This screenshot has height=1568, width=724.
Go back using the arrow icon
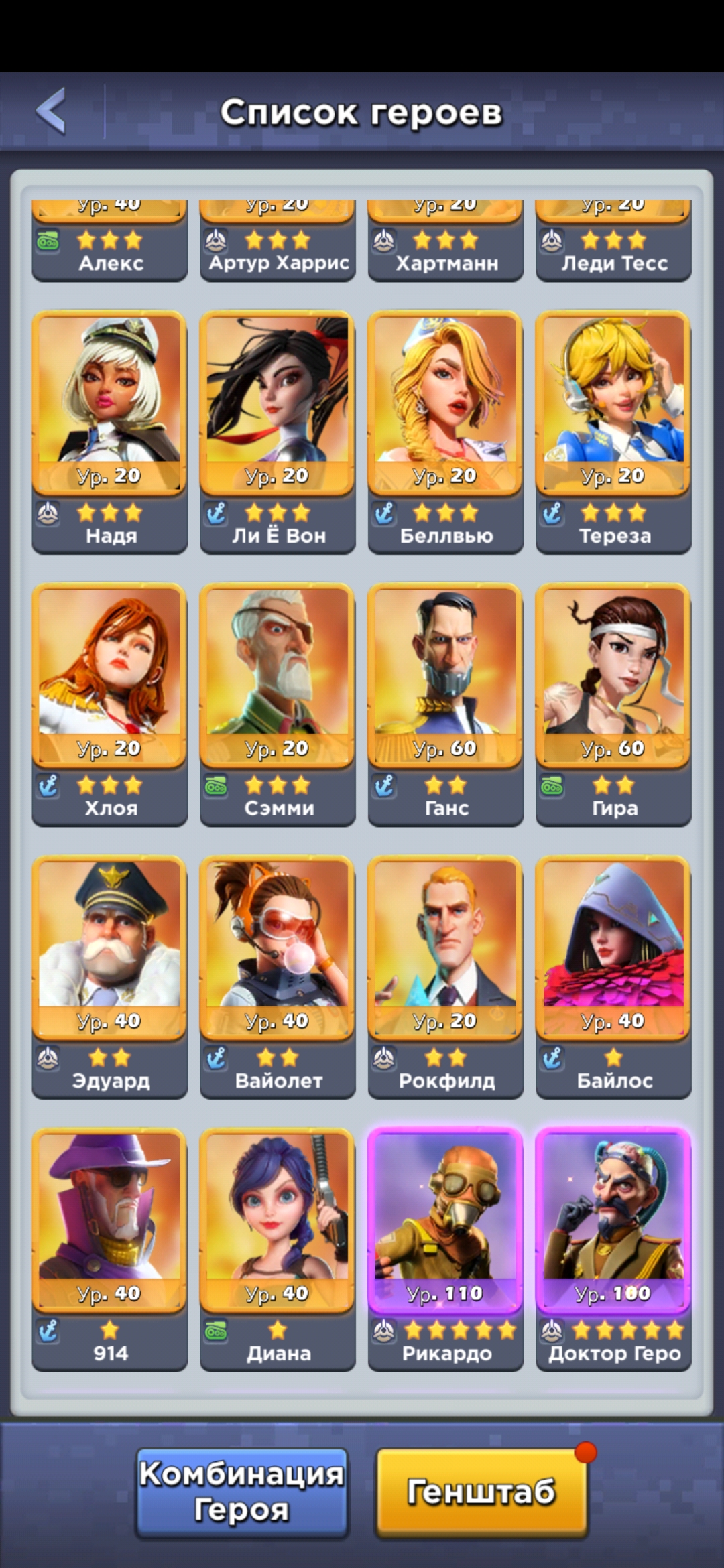(52, 111)
